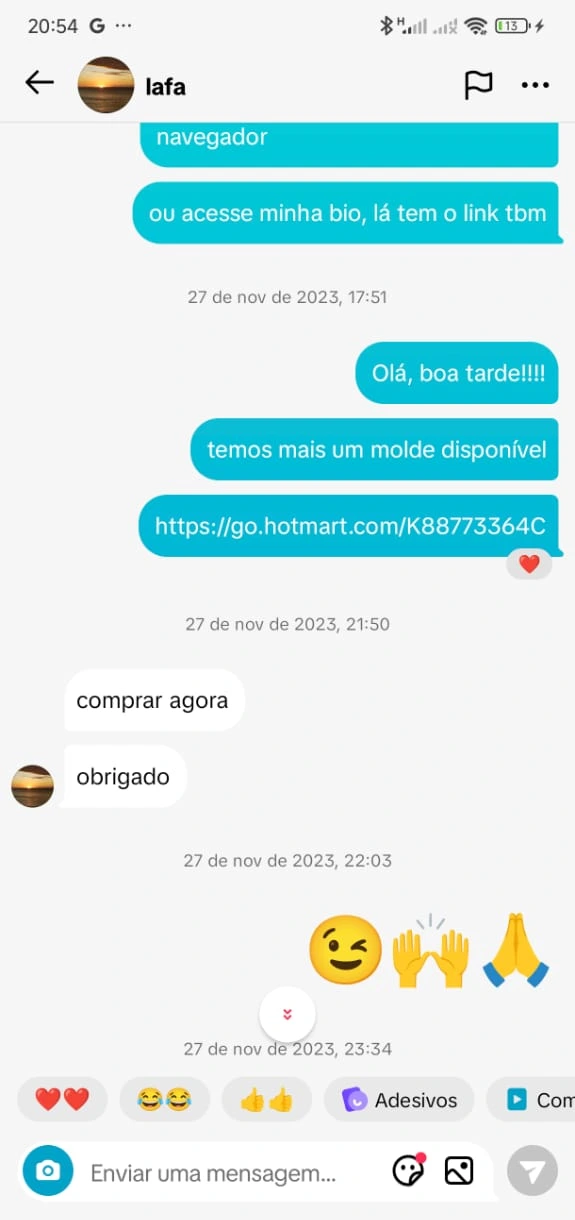
Task: Open lafa's avatar beside the obrigado message
Action: (x=32, y=786)
